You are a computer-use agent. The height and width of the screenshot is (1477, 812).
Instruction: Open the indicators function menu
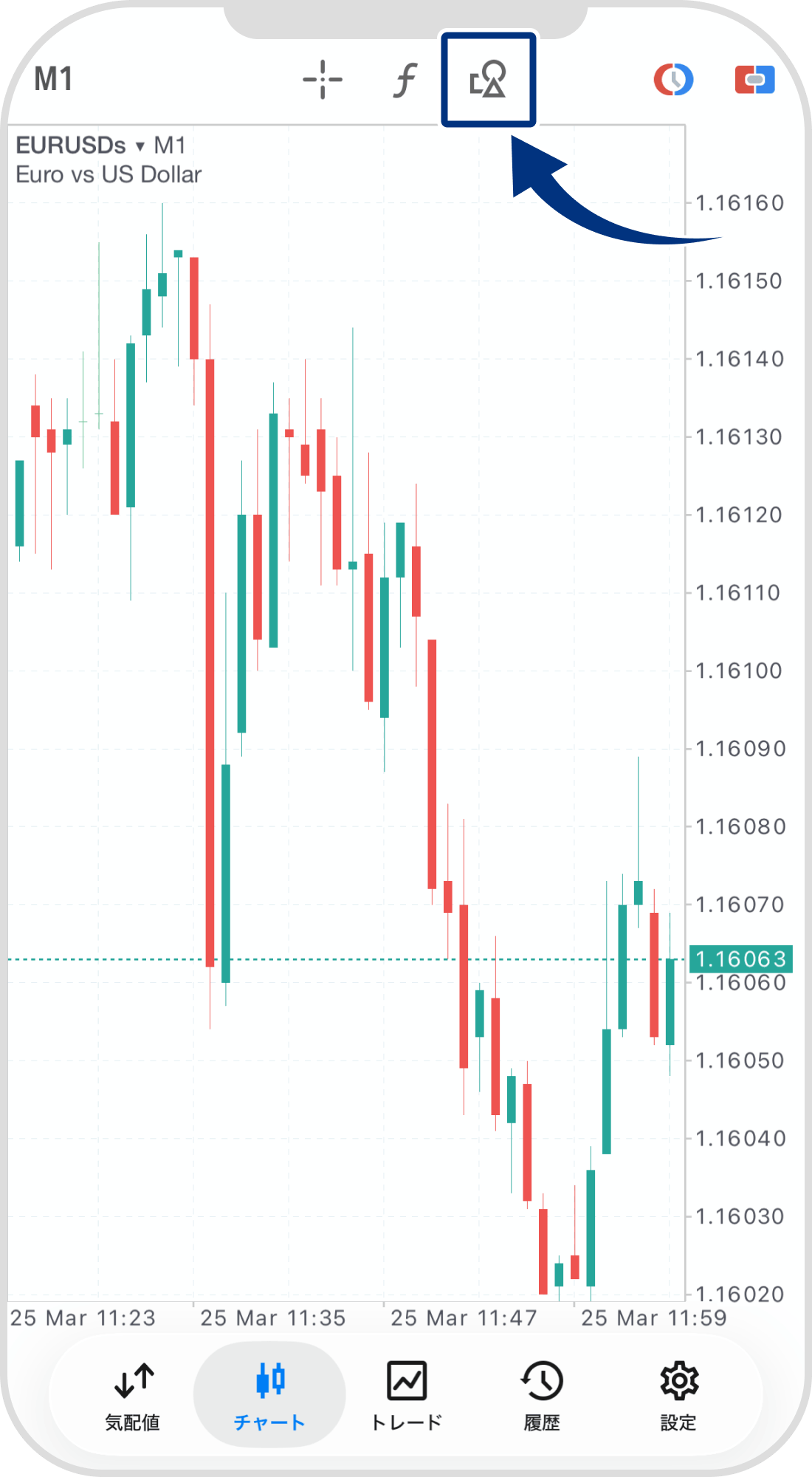[405, 80]
